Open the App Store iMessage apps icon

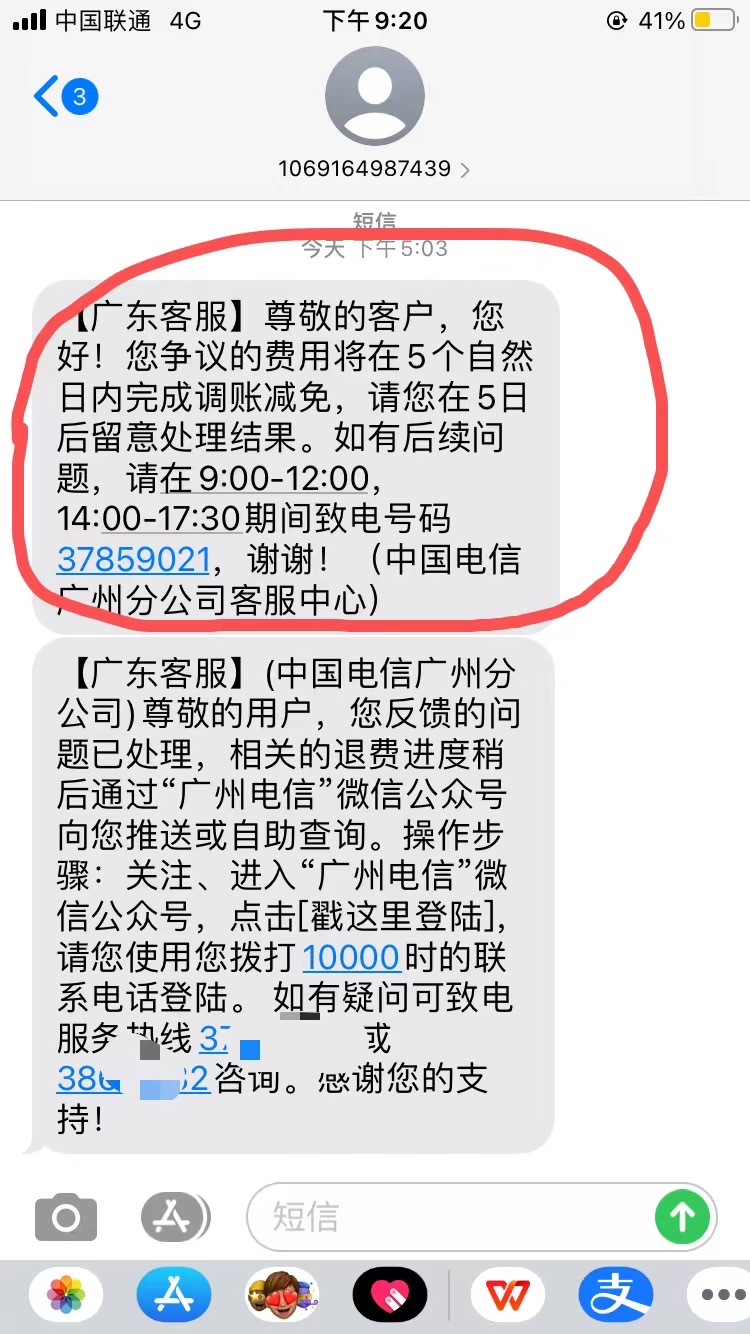(x=173, y=1216)
